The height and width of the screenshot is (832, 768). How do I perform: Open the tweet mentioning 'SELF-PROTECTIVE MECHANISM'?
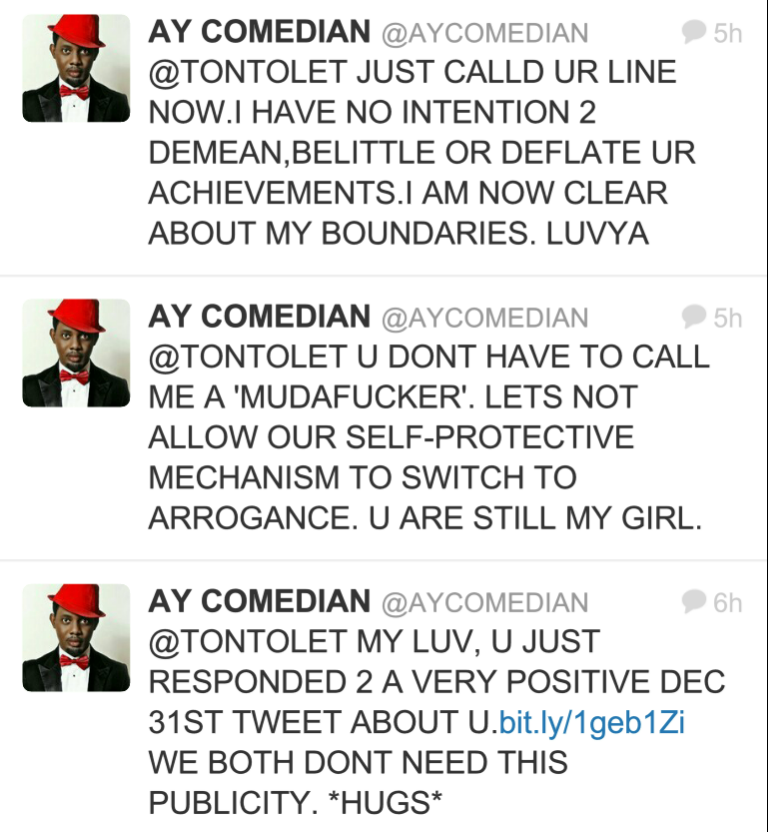pyautogui.click(x=384, y=418)
